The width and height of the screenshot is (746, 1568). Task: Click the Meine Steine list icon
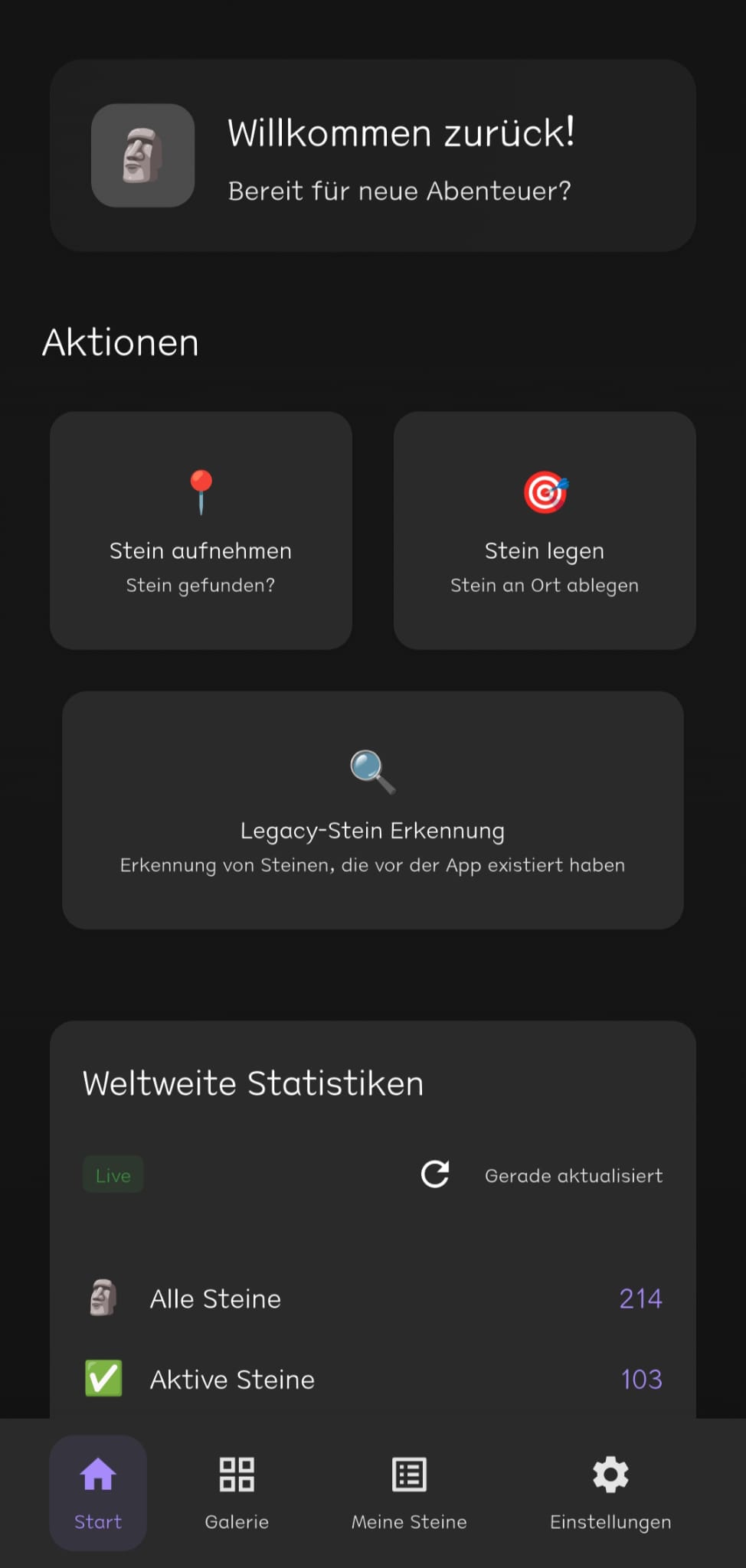pos(408,1474)
